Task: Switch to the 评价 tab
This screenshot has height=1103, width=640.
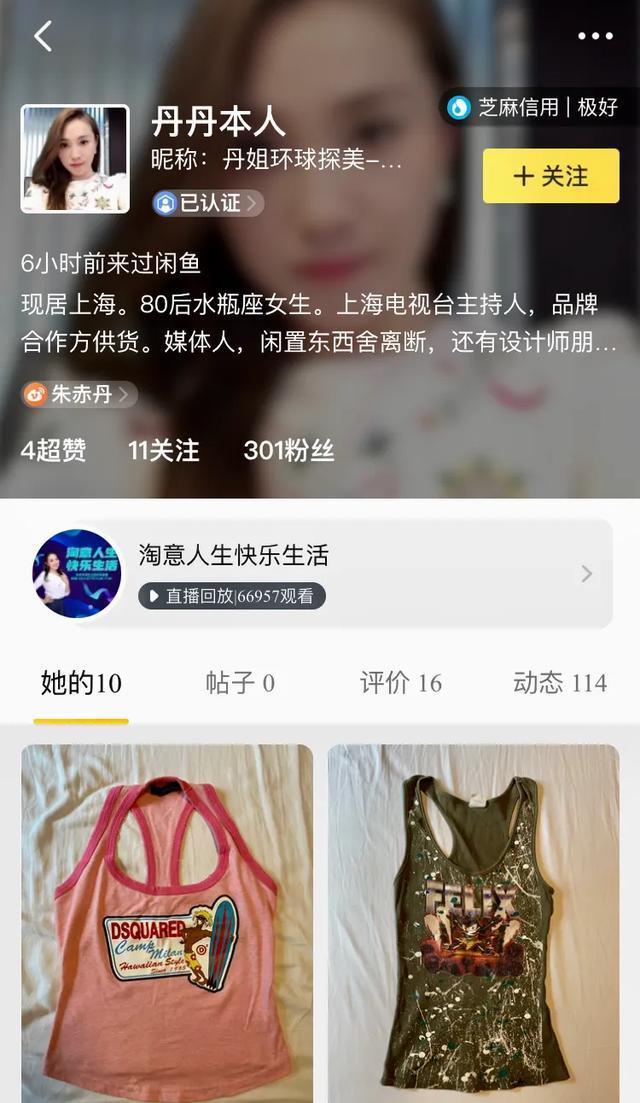Action: pos(400,683)
